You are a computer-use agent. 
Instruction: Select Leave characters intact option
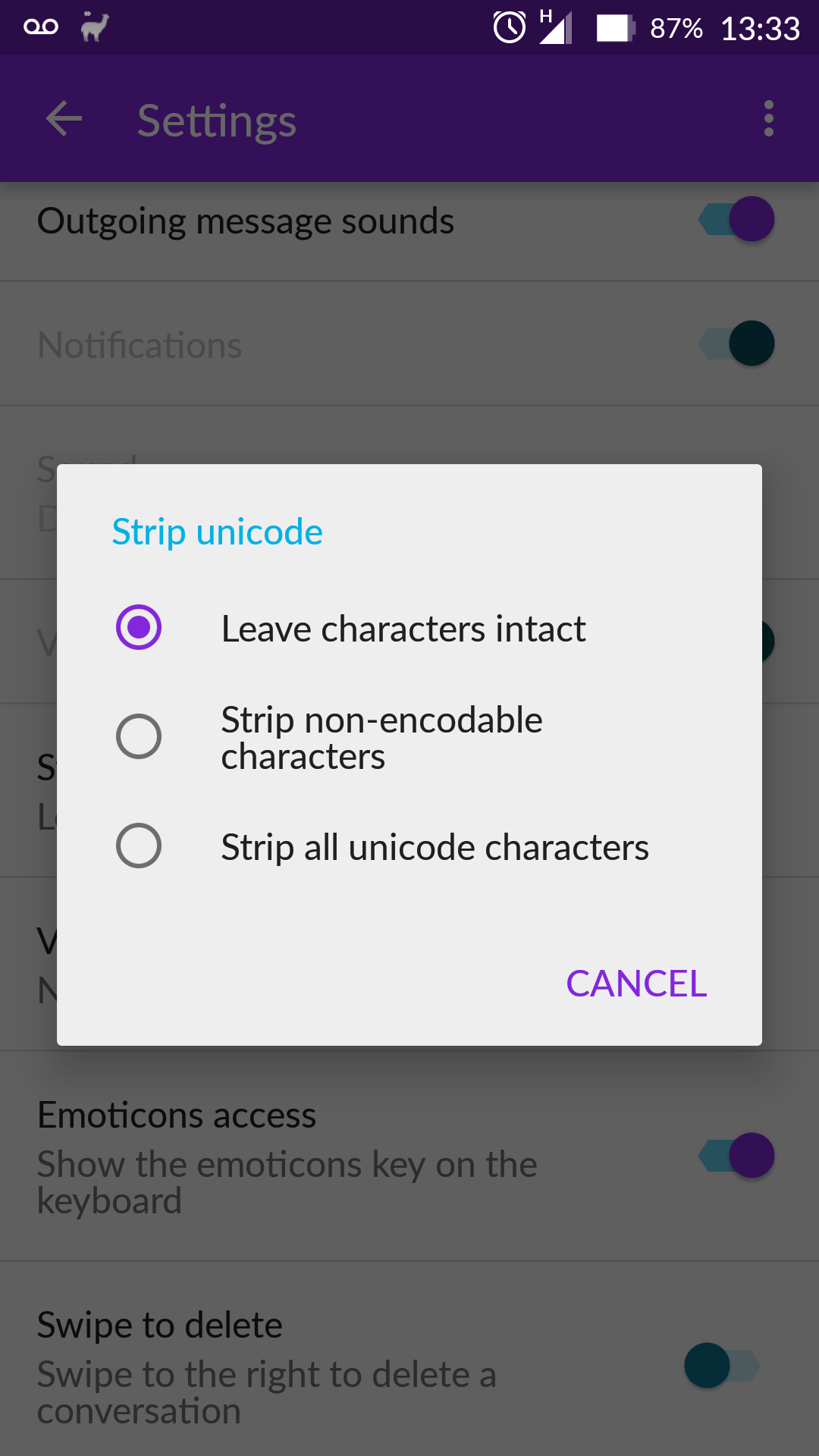click(x=139, y=628)
